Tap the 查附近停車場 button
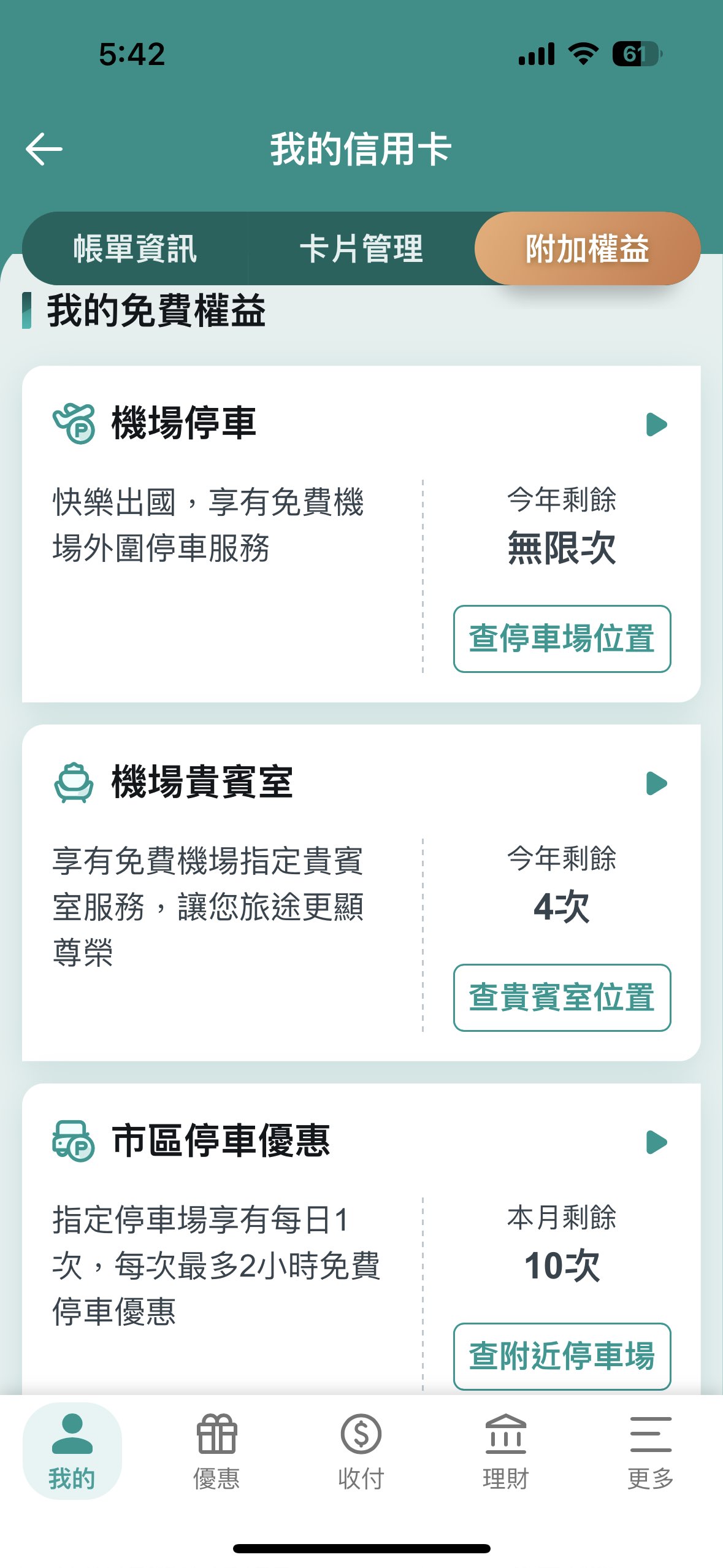The height and width of the screenshot is (1568, 723). coord(562,1356)
